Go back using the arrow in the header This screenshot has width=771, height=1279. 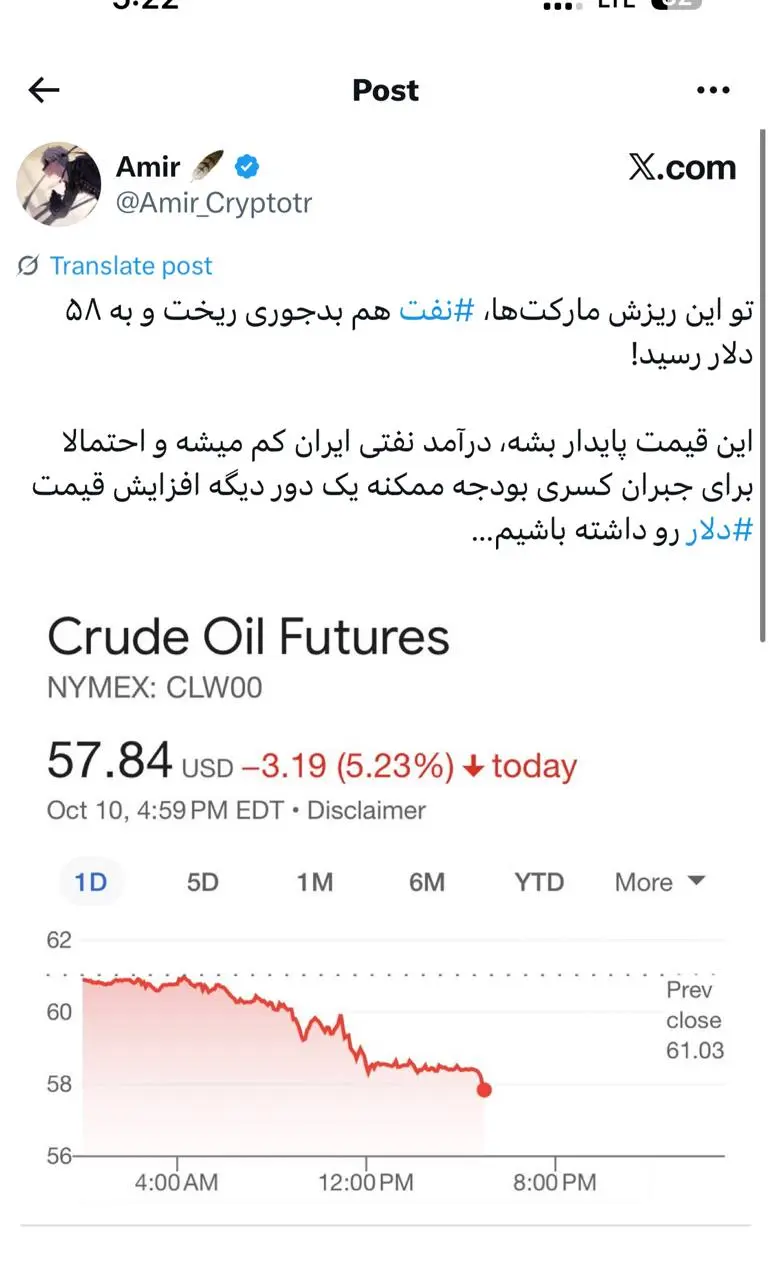click(x=44, y=91)
